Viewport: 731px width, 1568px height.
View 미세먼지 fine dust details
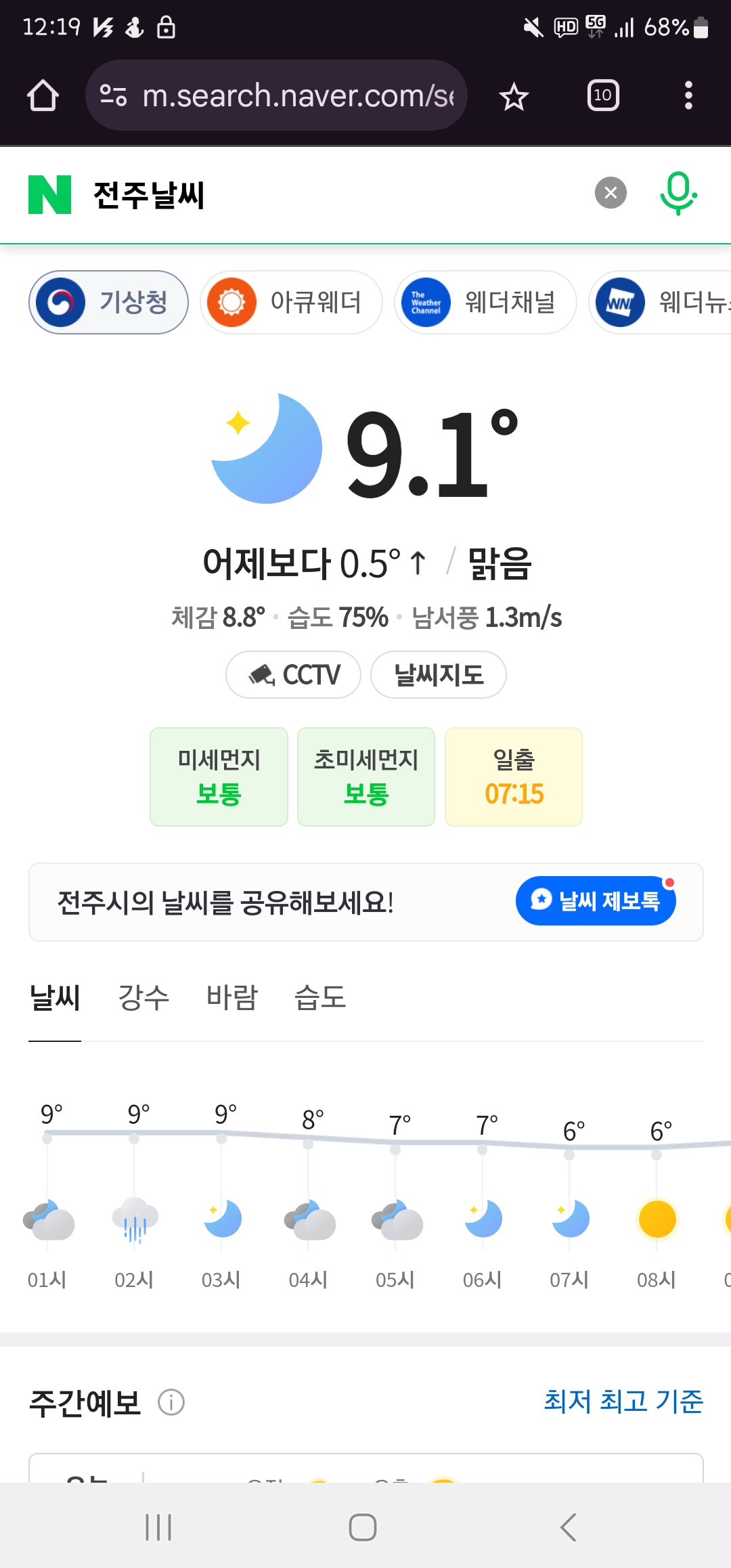219,777
